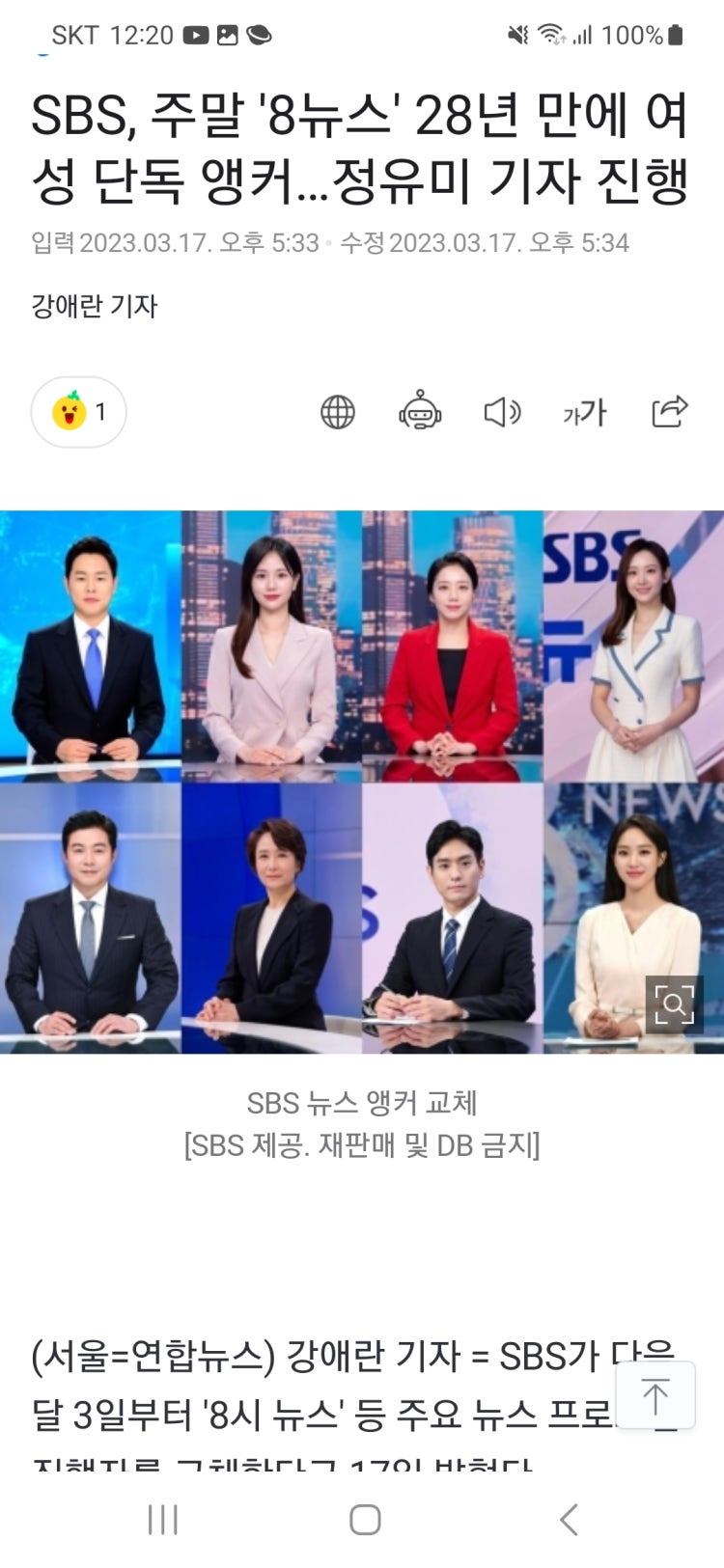This screenshot has width=724, height=1568.
Task: Listen to the article with the speaker icon
Action: click(500, 412)
